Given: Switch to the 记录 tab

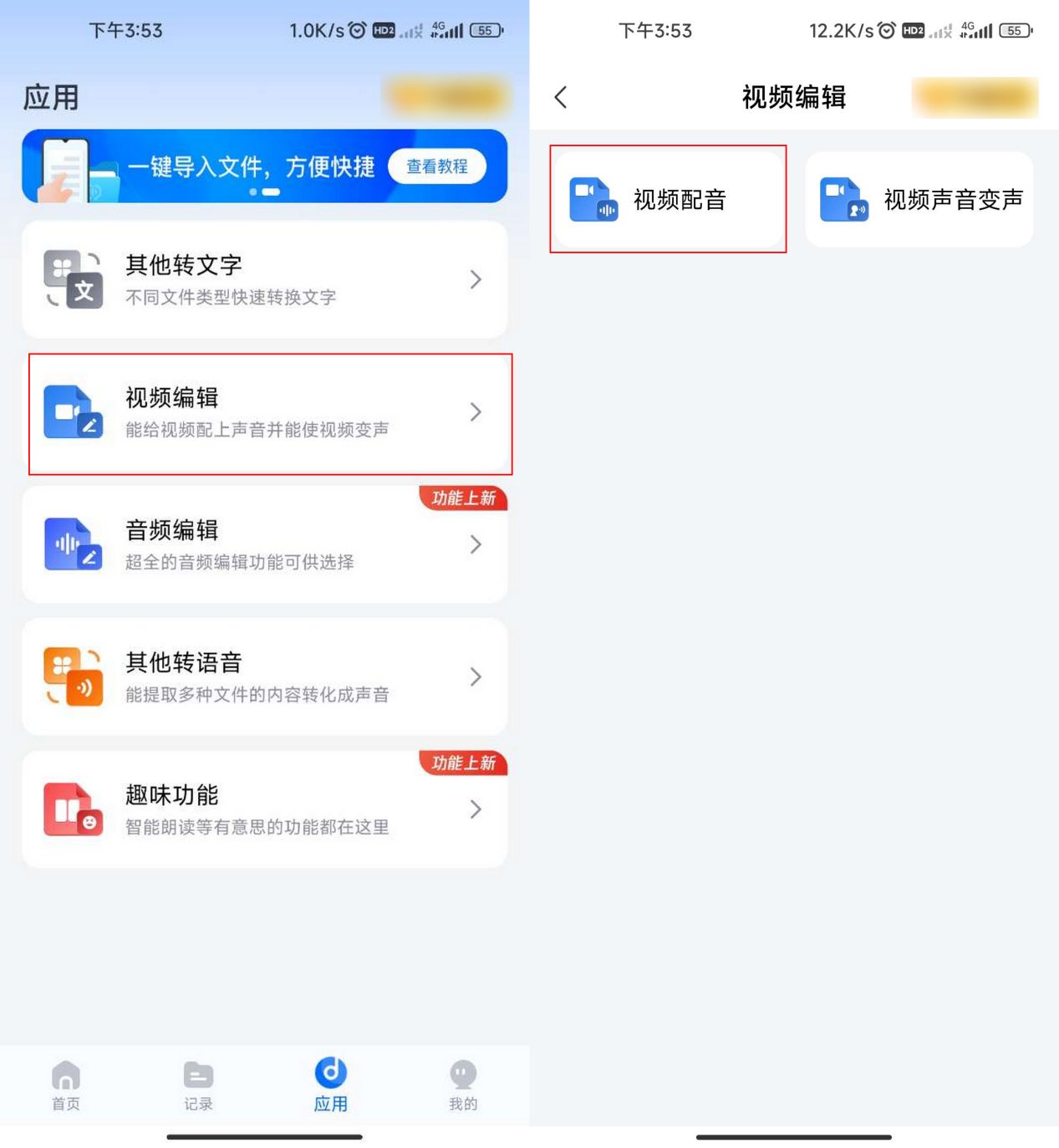Looking at the screenshot, I should pos(198,1085).
